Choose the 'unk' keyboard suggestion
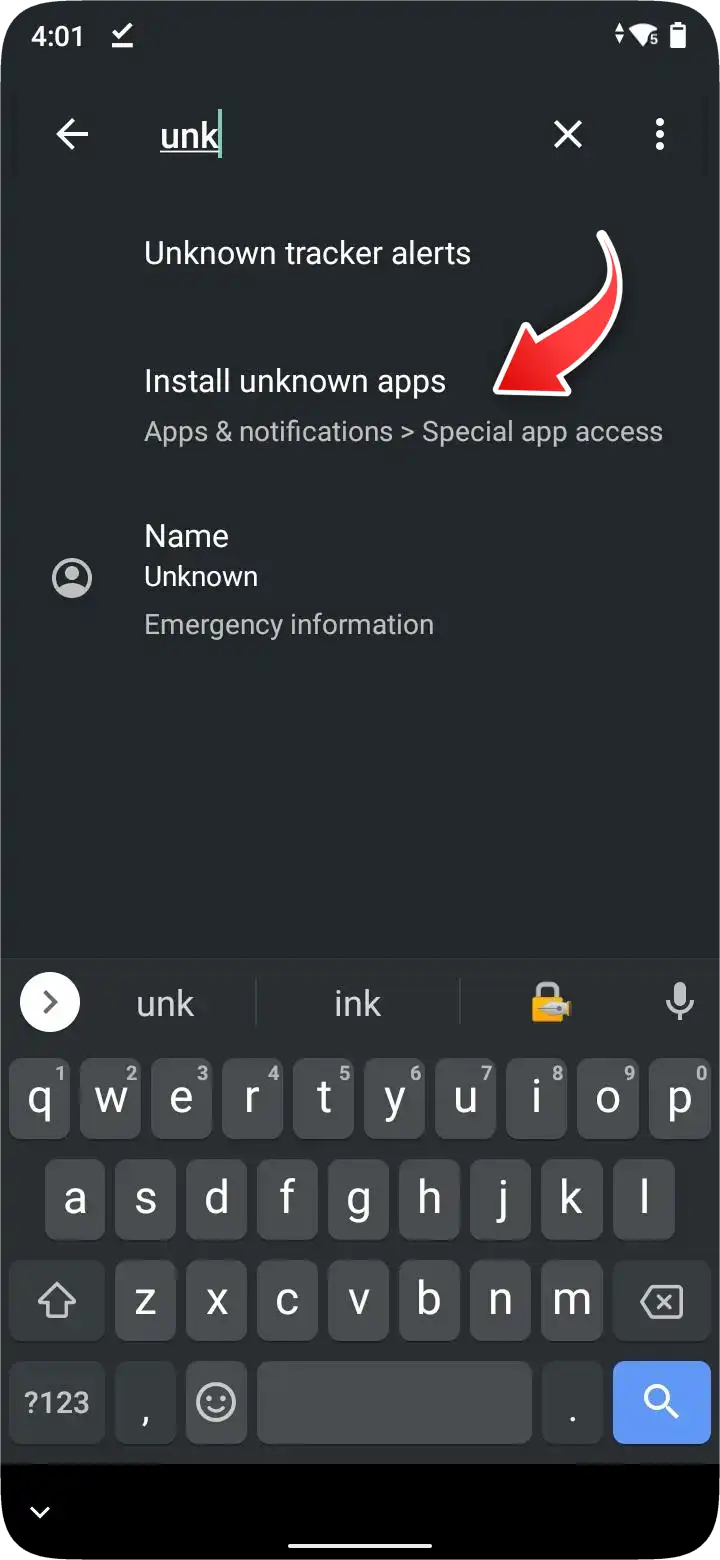 [x=165, y=1003]
